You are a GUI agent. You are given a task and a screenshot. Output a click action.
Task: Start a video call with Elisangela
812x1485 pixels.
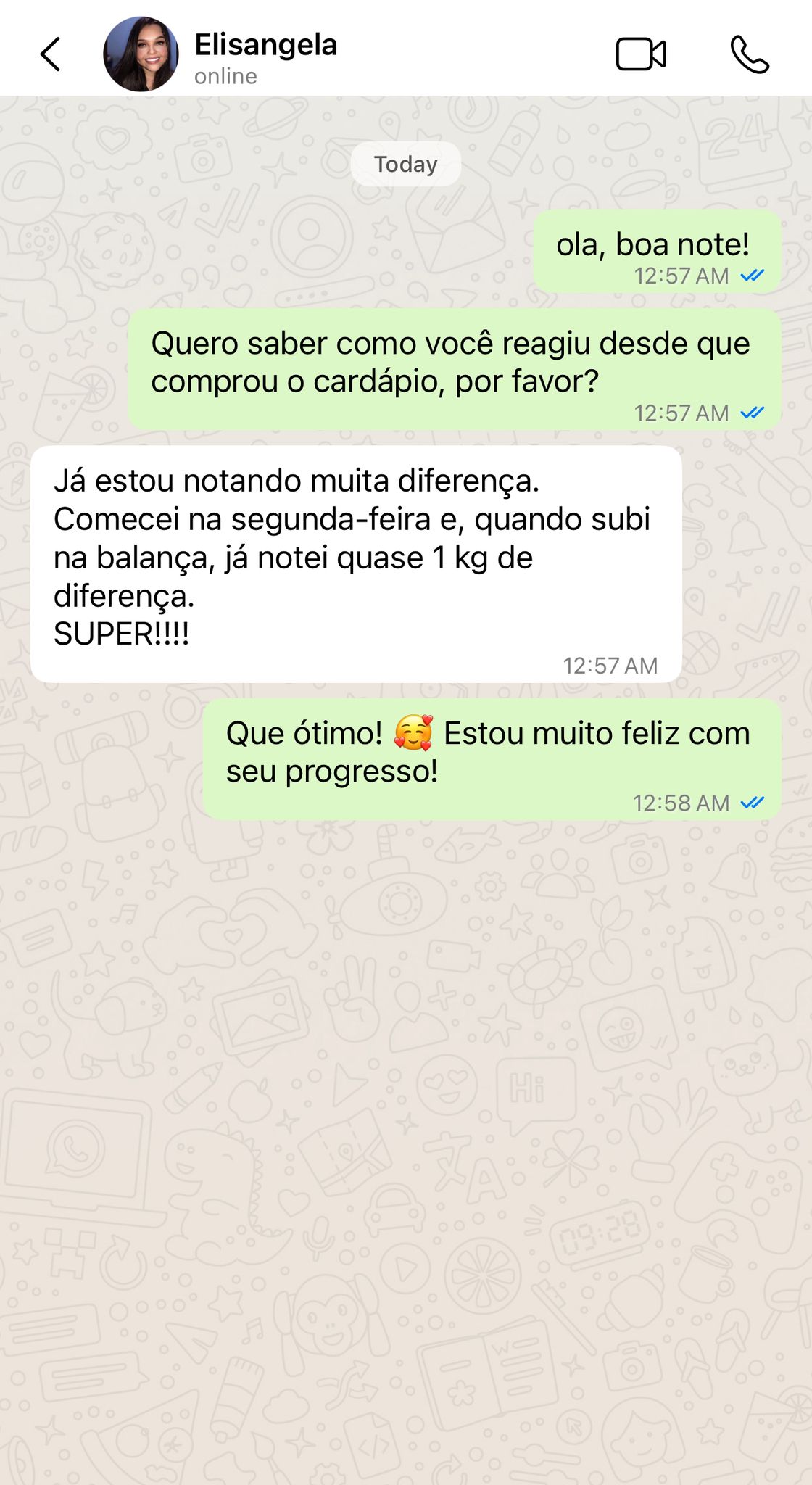click(x=641, y=54)
